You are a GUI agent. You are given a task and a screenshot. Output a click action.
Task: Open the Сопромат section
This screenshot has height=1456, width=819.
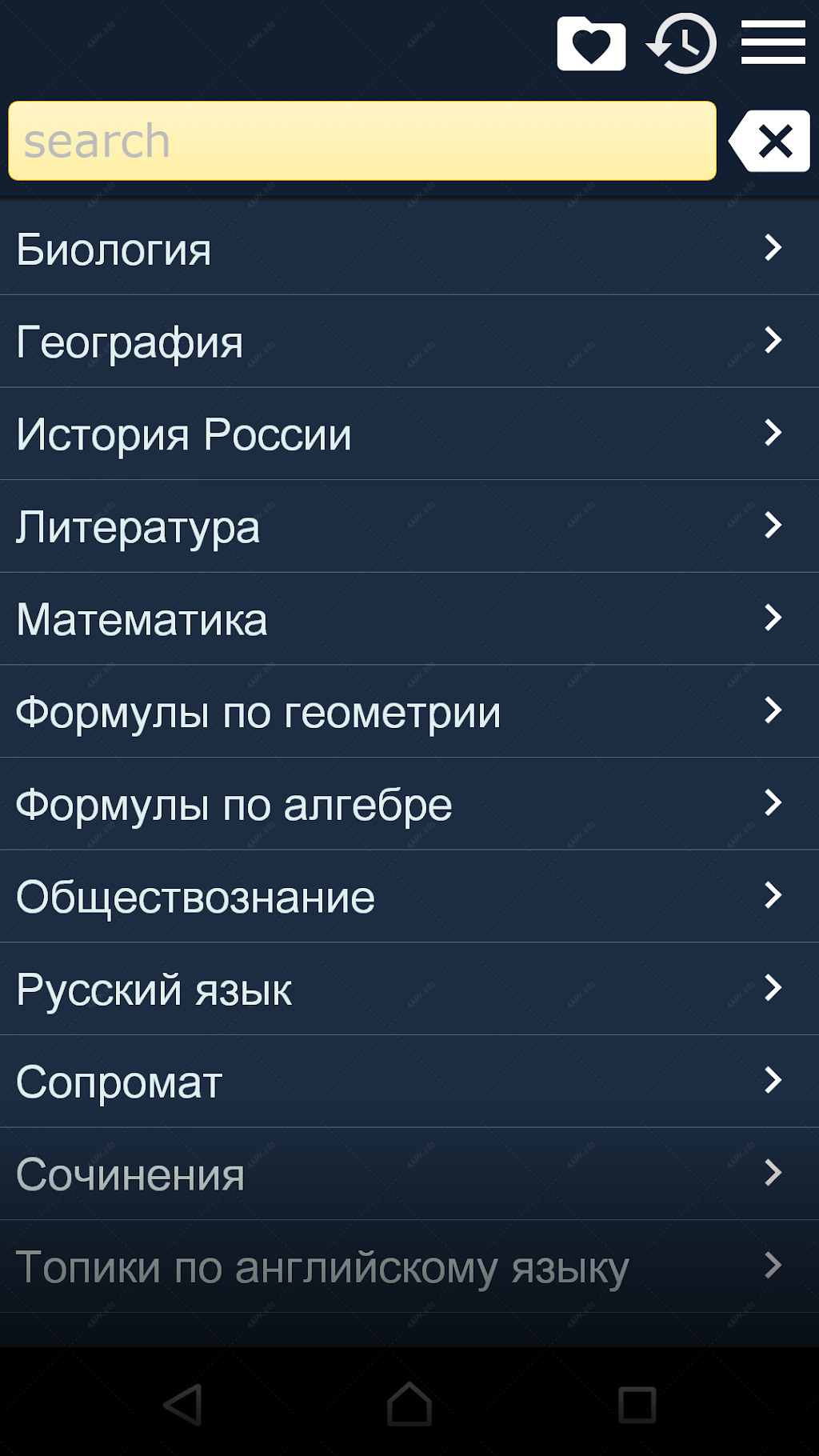(409, 1082)
